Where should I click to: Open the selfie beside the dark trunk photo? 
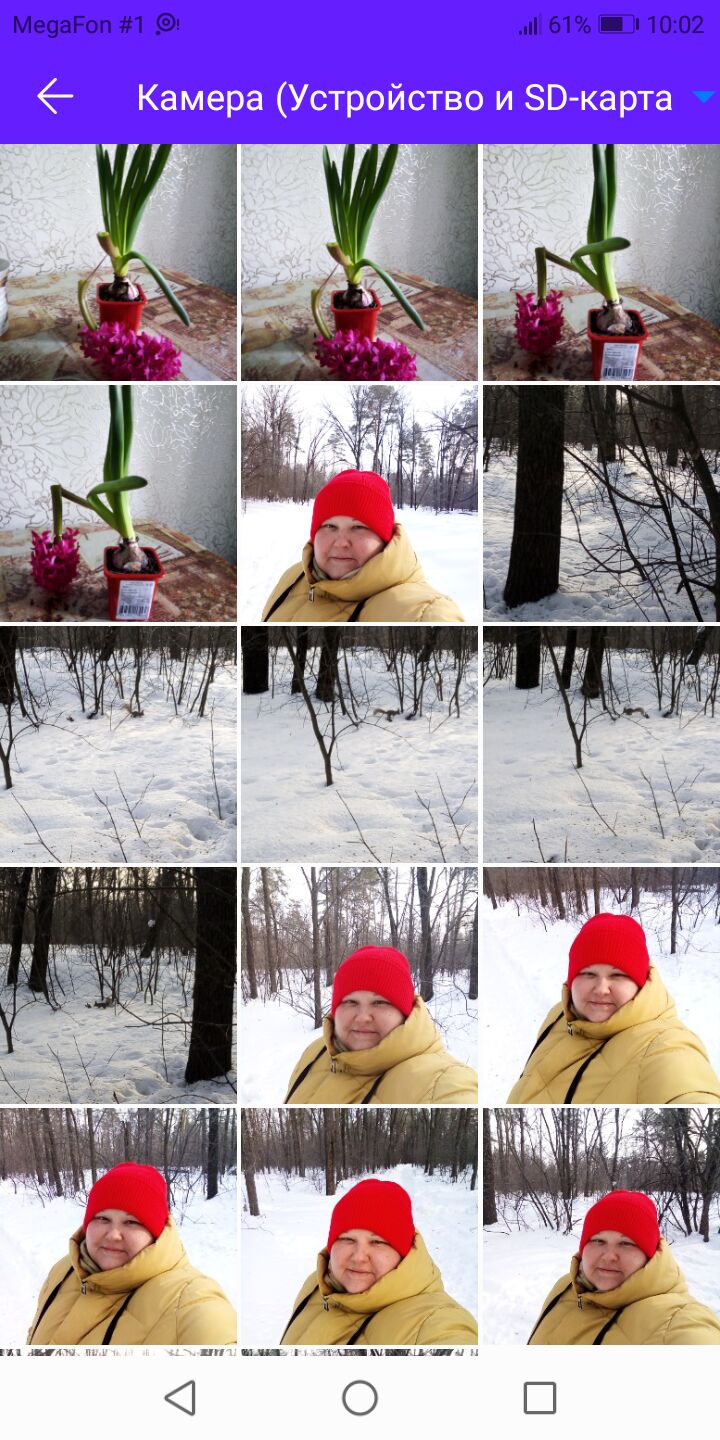click(359, 503)
